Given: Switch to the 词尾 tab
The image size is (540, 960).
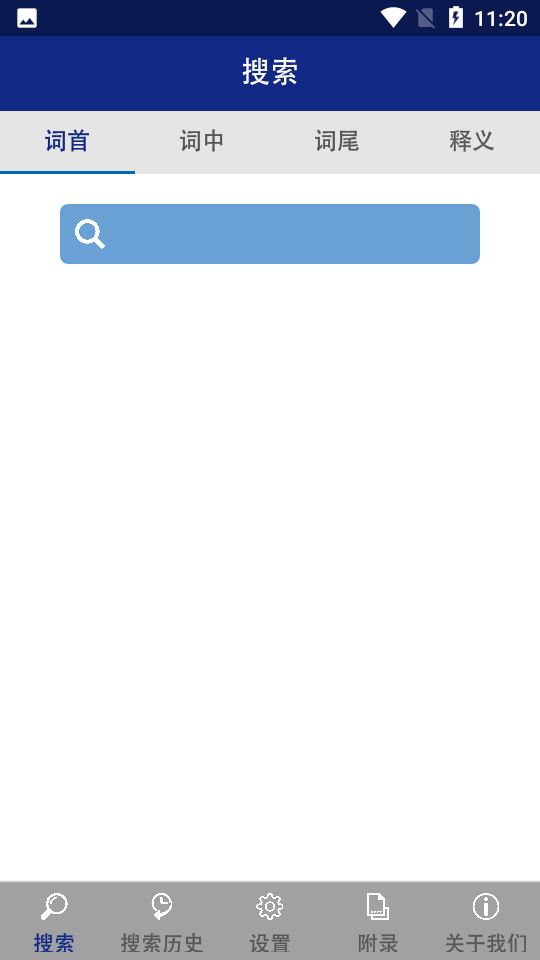Looking at the screenshot, I should click(337, 142).
